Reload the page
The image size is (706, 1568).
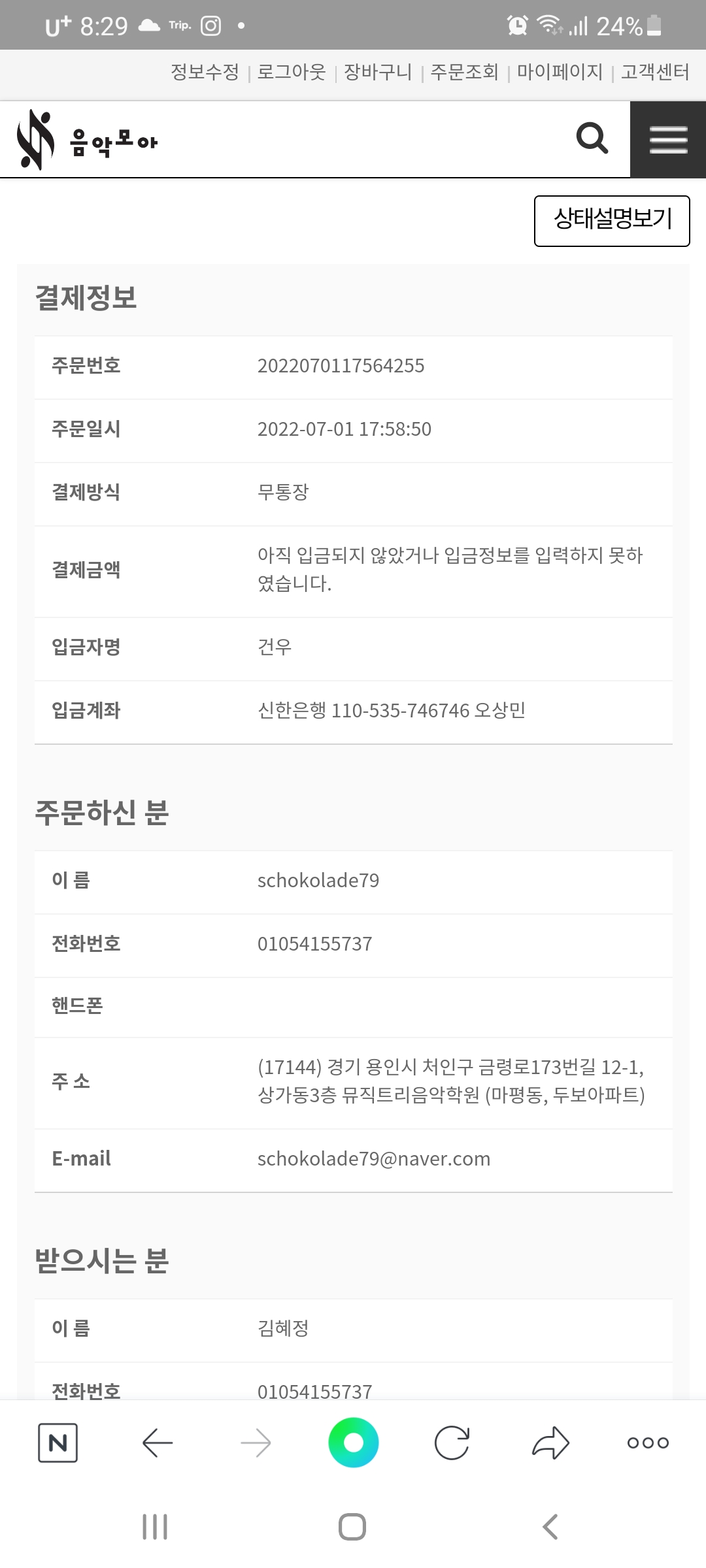click(x=452, y=1443)
